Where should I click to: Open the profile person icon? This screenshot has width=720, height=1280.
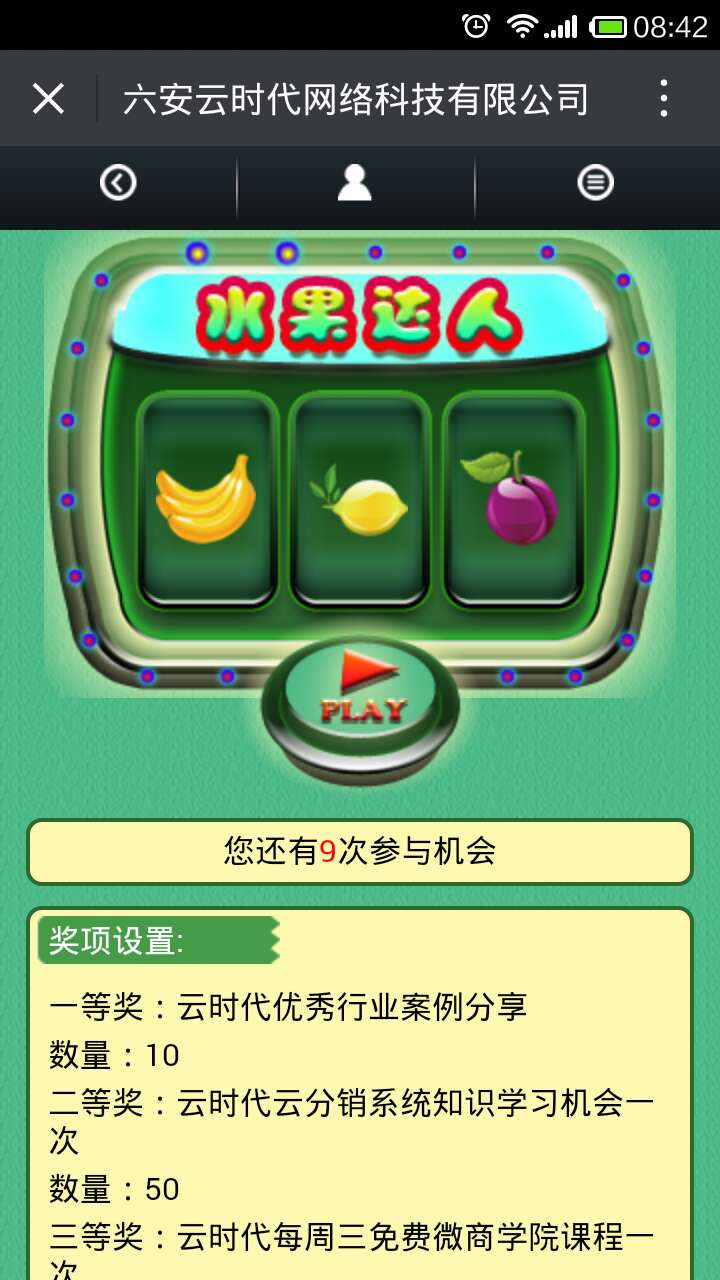pyautogui.click(x=354, y=182)
